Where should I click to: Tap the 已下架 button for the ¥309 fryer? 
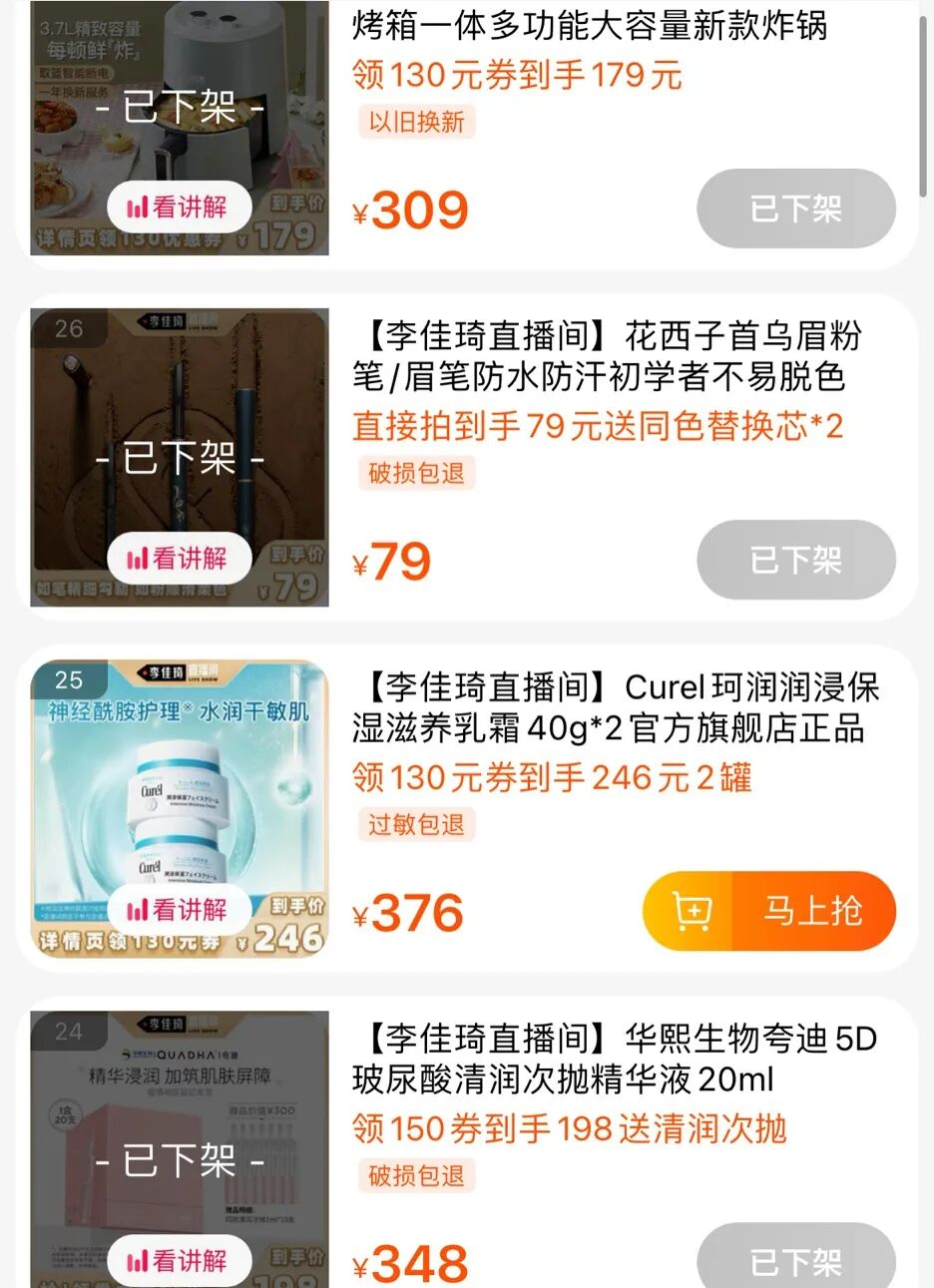pos(796,209)
